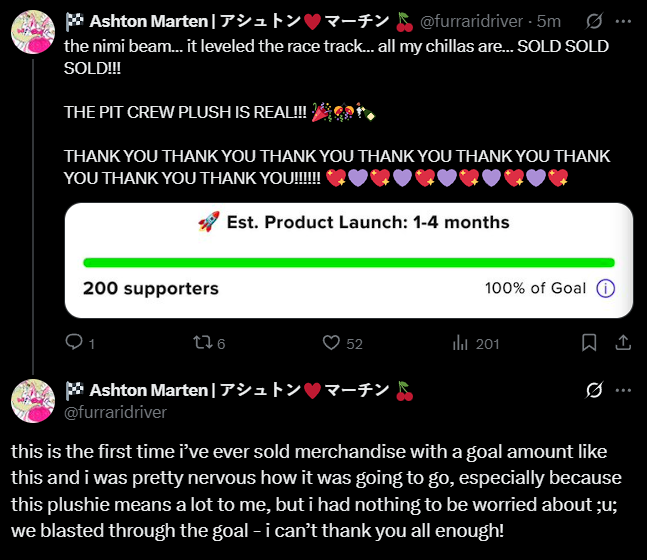Tap the Grok icon on second tweet

click(592, 389)
